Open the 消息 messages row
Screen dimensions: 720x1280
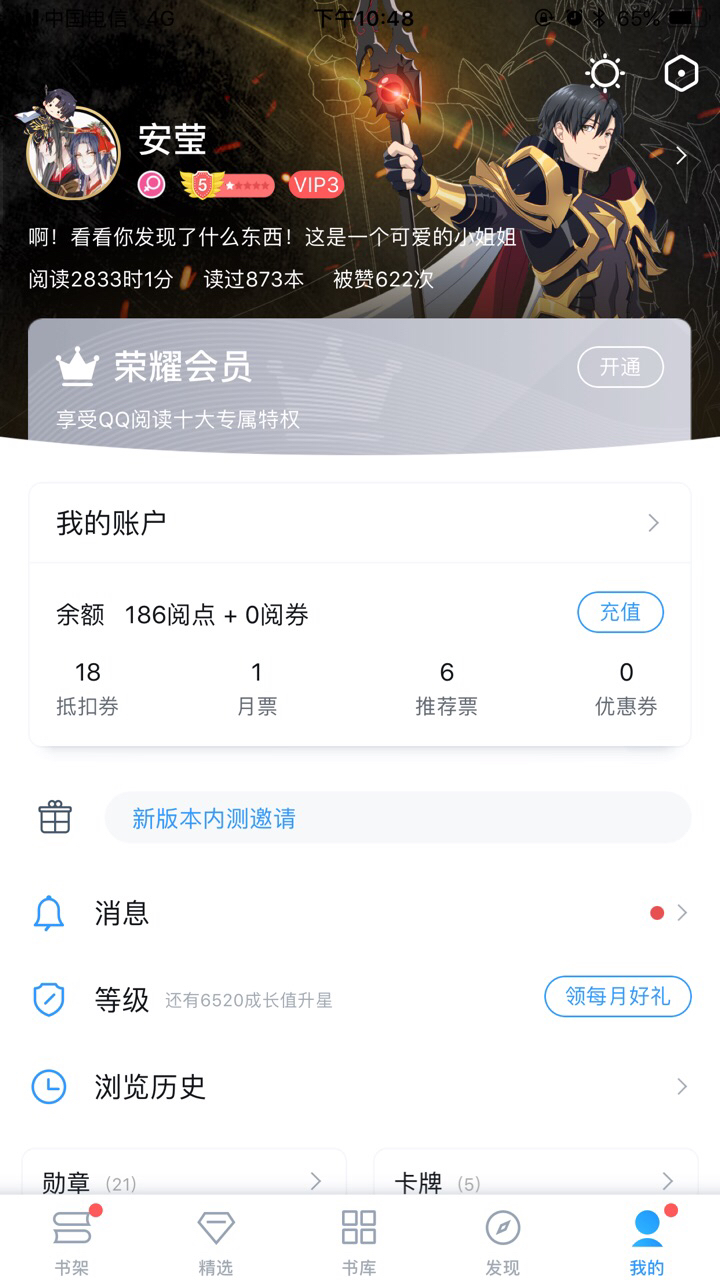(x=360, y=912)
